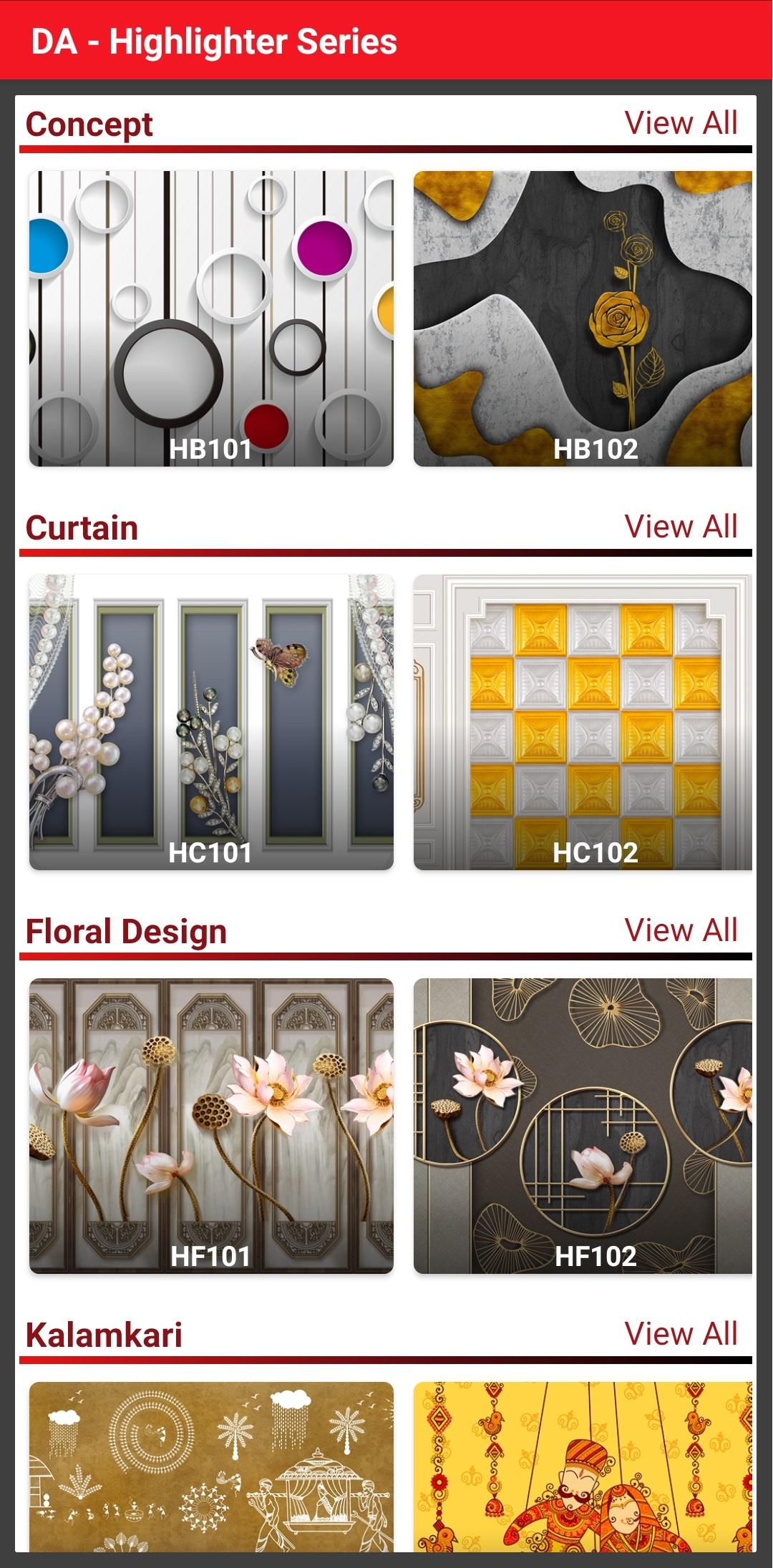The image size is (773, 1568).
Task: Open the HB101 design tile
Action: click(x=211, y=318)
